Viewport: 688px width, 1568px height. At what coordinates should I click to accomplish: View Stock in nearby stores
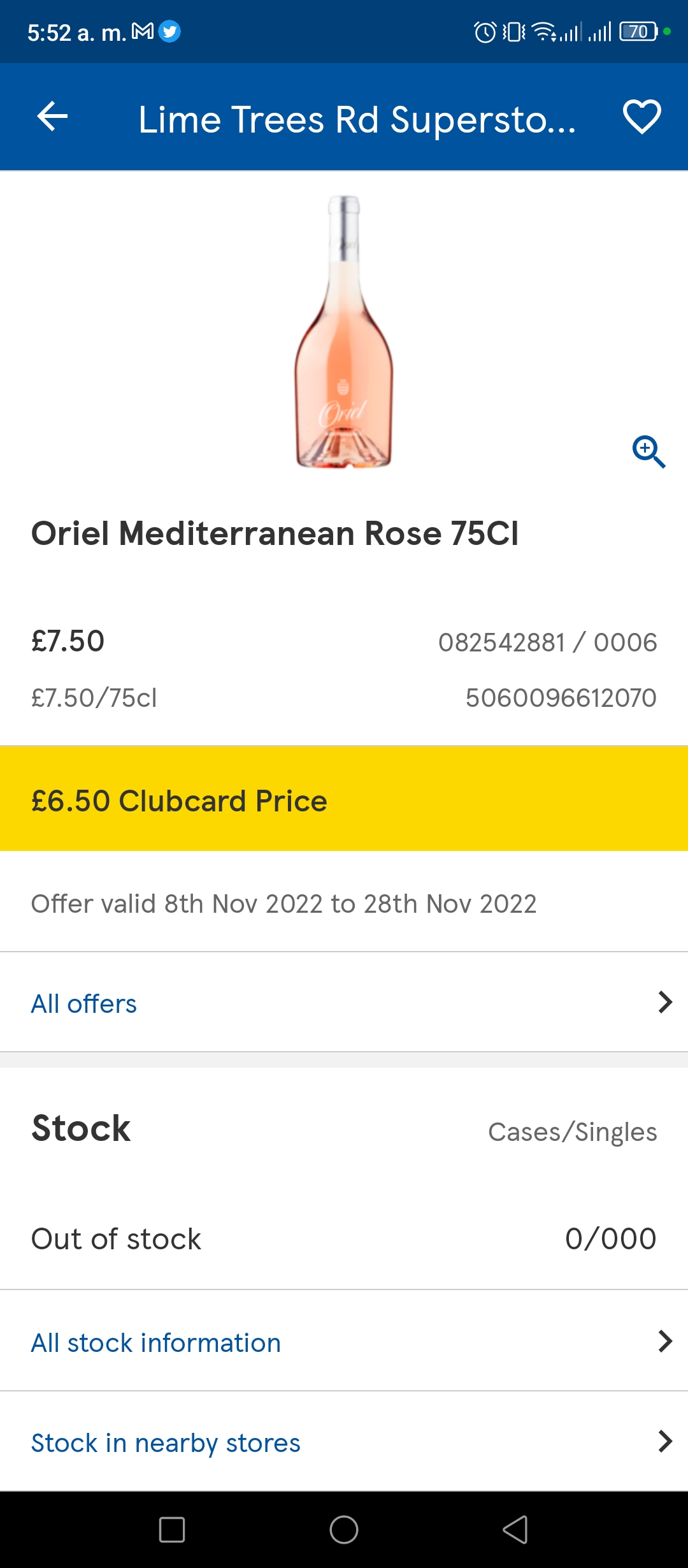pos(344,1442)
